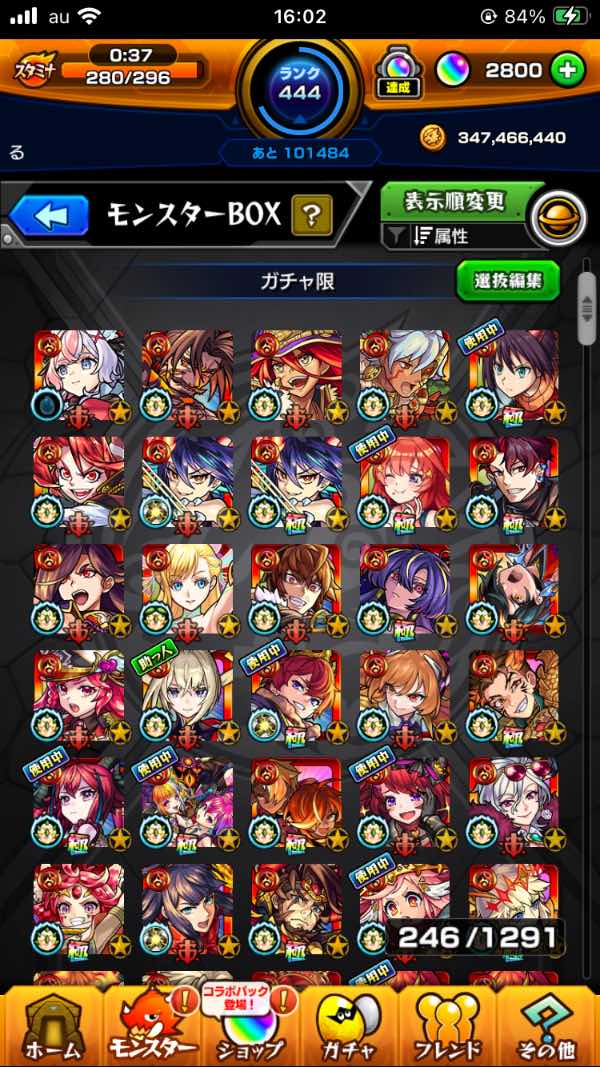Go back with the blue arrow button
The image size is (600, 1067).
click(x=48, y=216)
